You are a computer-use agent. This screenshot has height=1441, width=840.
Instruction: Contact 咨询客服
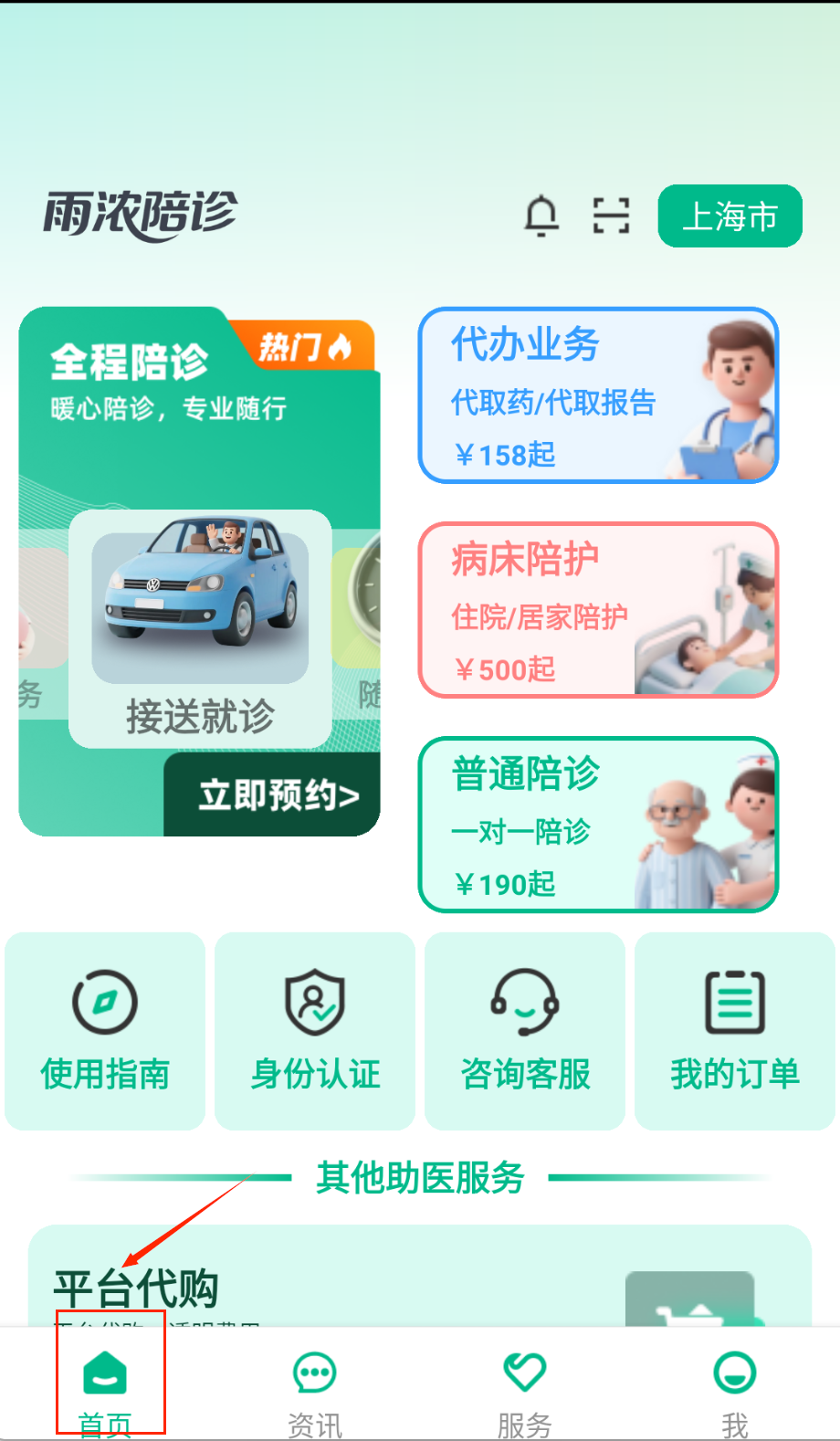click(525, 1031)
